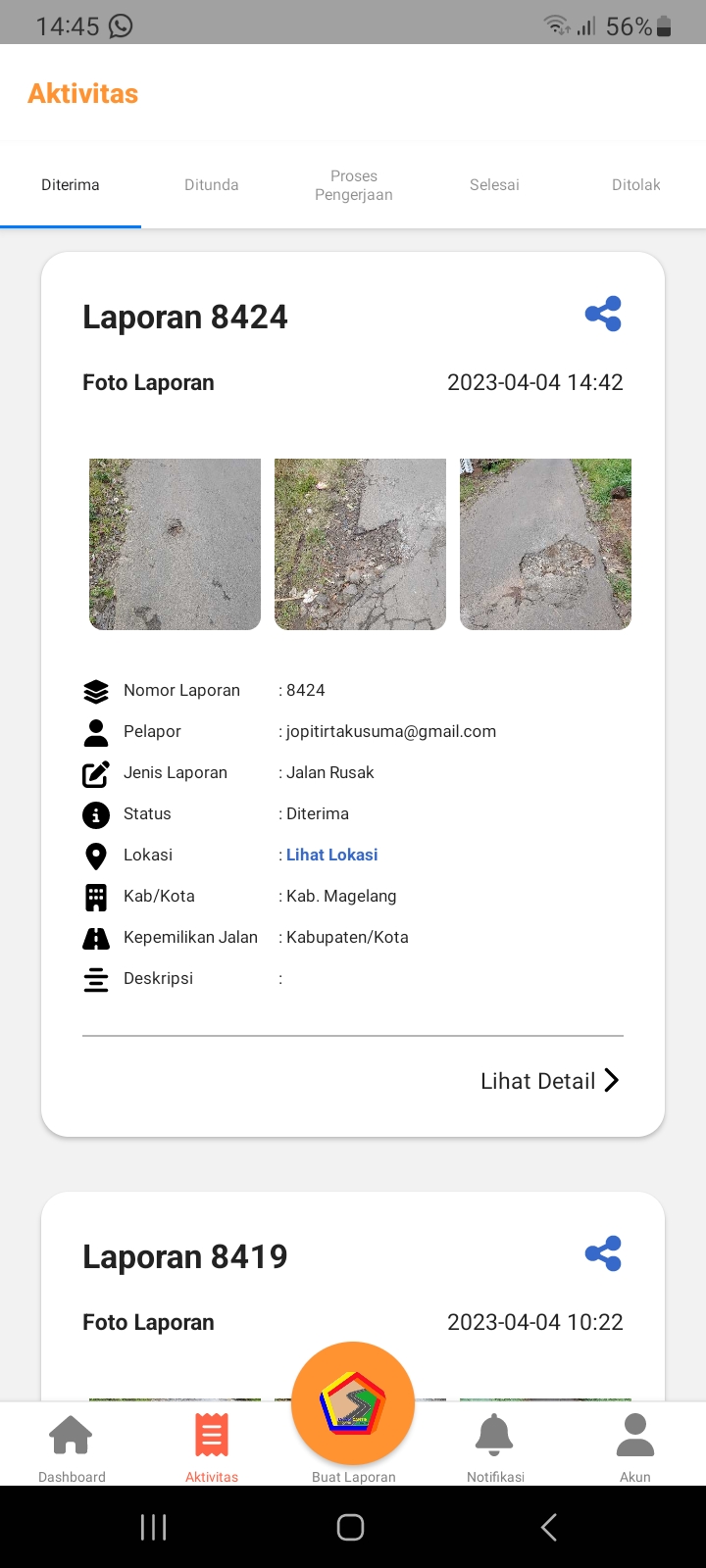Tap the system back button
This screenshot has width=706, height=1568.
pos(549,1527)
